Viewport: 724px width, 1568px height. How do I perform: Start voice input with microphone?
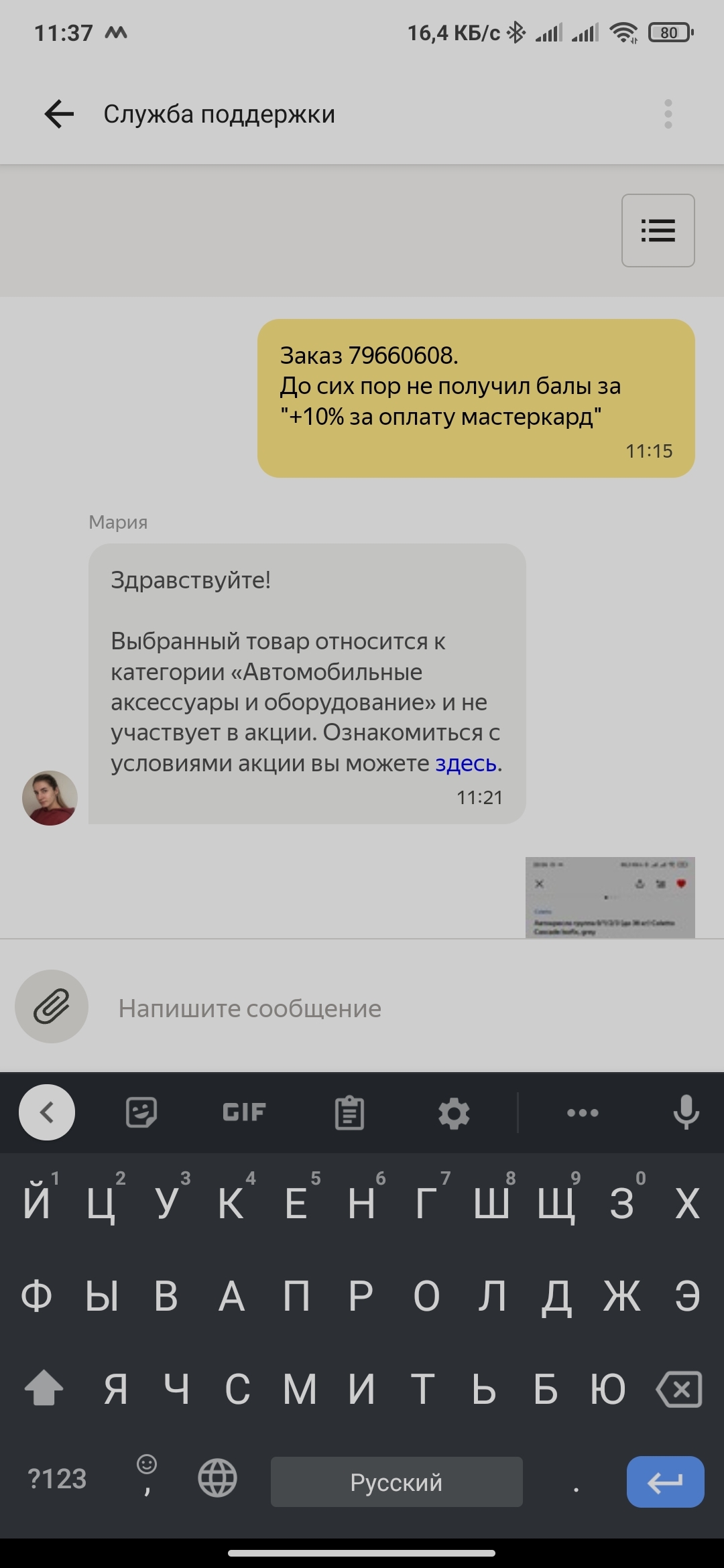686,1113
